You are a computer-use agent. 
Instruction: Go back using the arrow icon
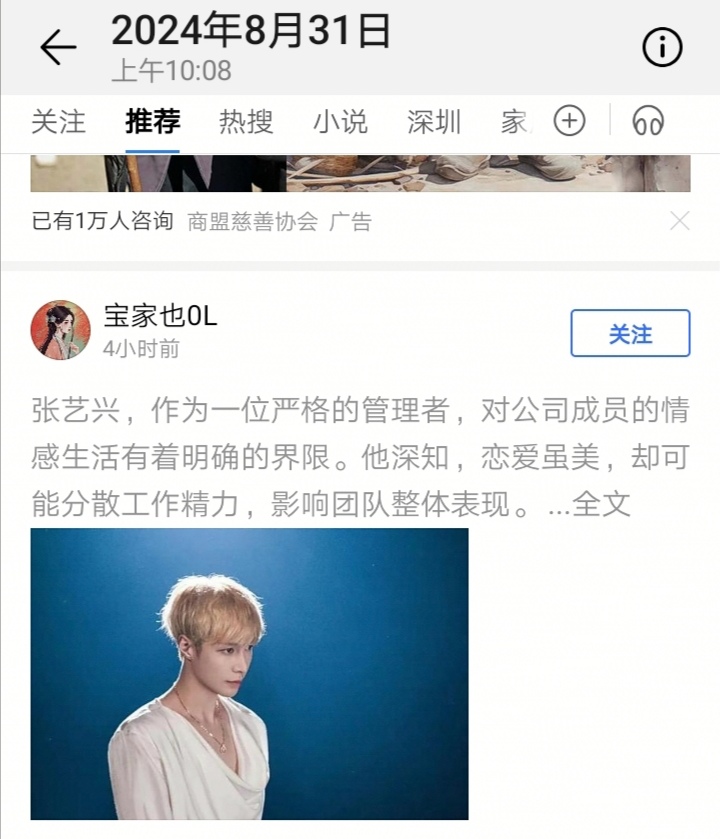(58, 47)
